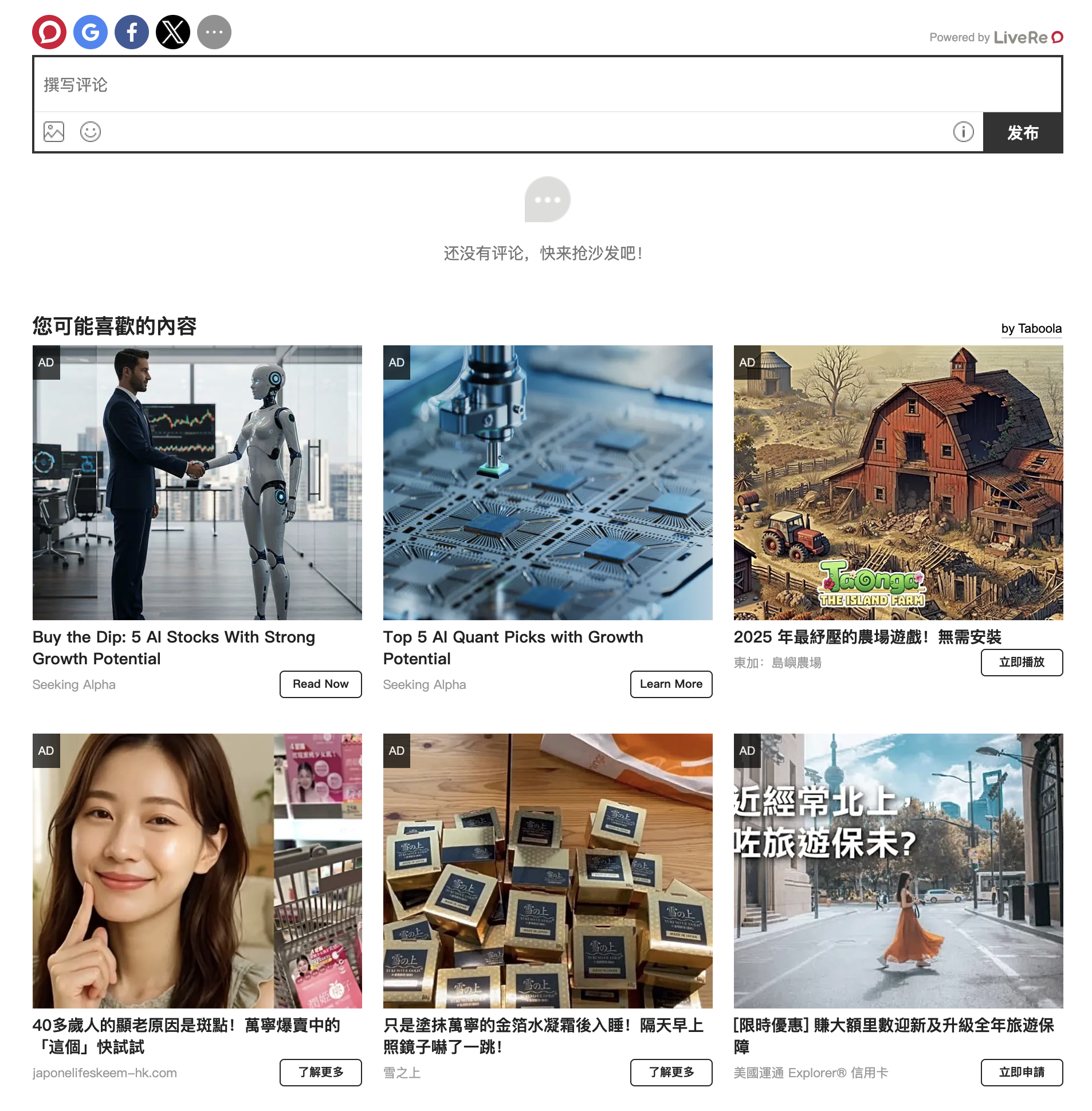Tap Learn More on AI Quant Picks
The image size is (1092, 1111).
tap(670, 684)
